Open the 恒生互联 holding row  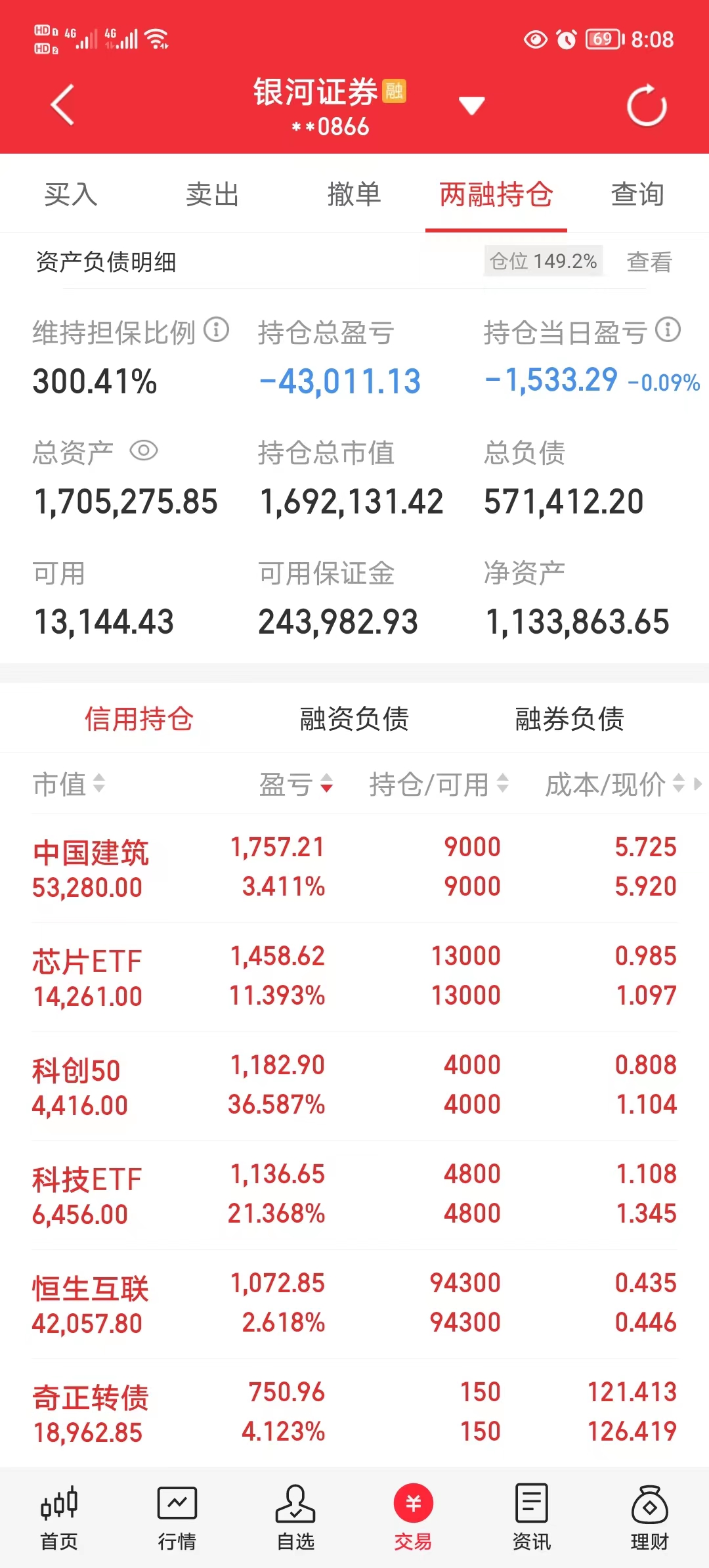click(x=354, y=1303)
